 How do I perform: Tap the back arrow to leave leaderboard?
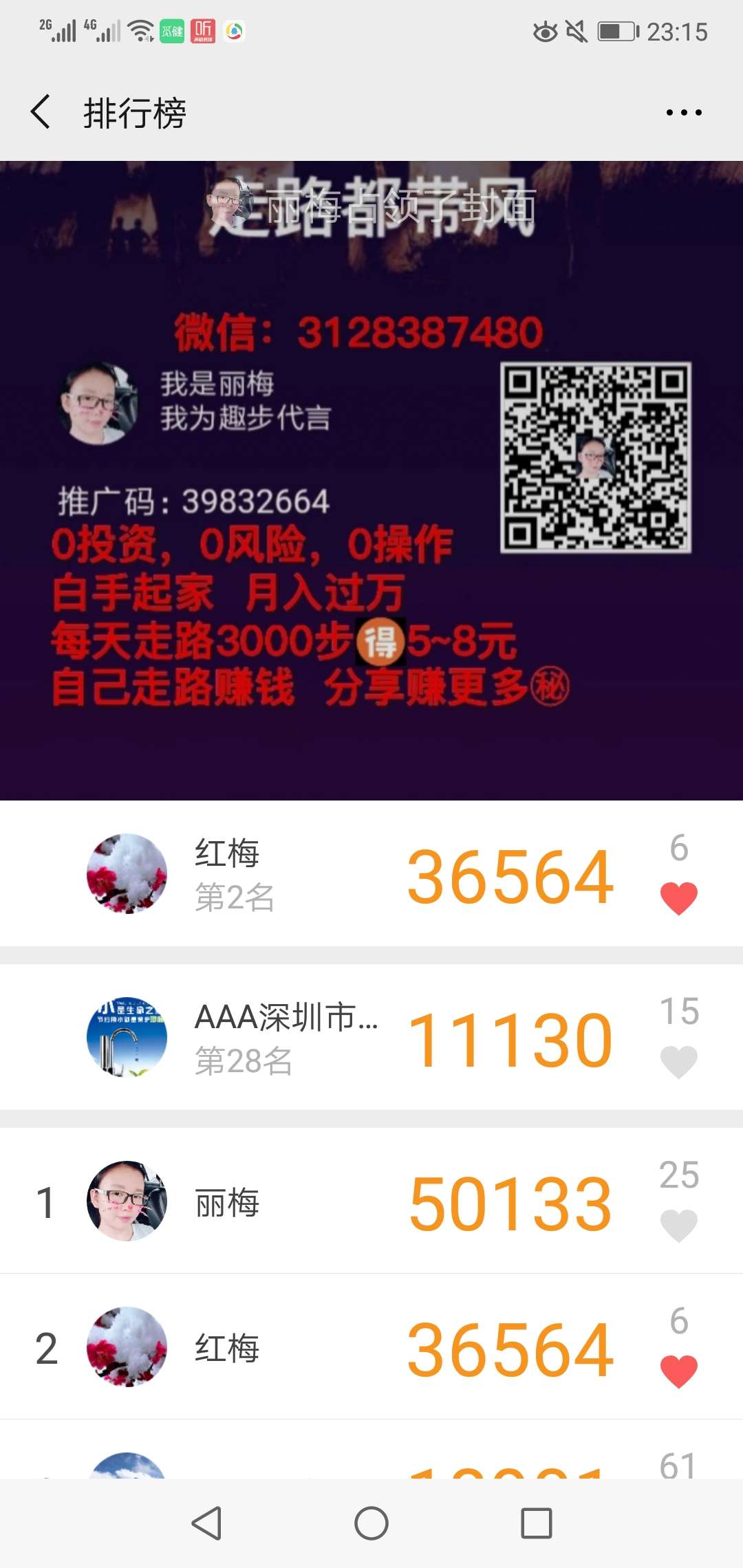pos(39,111)
